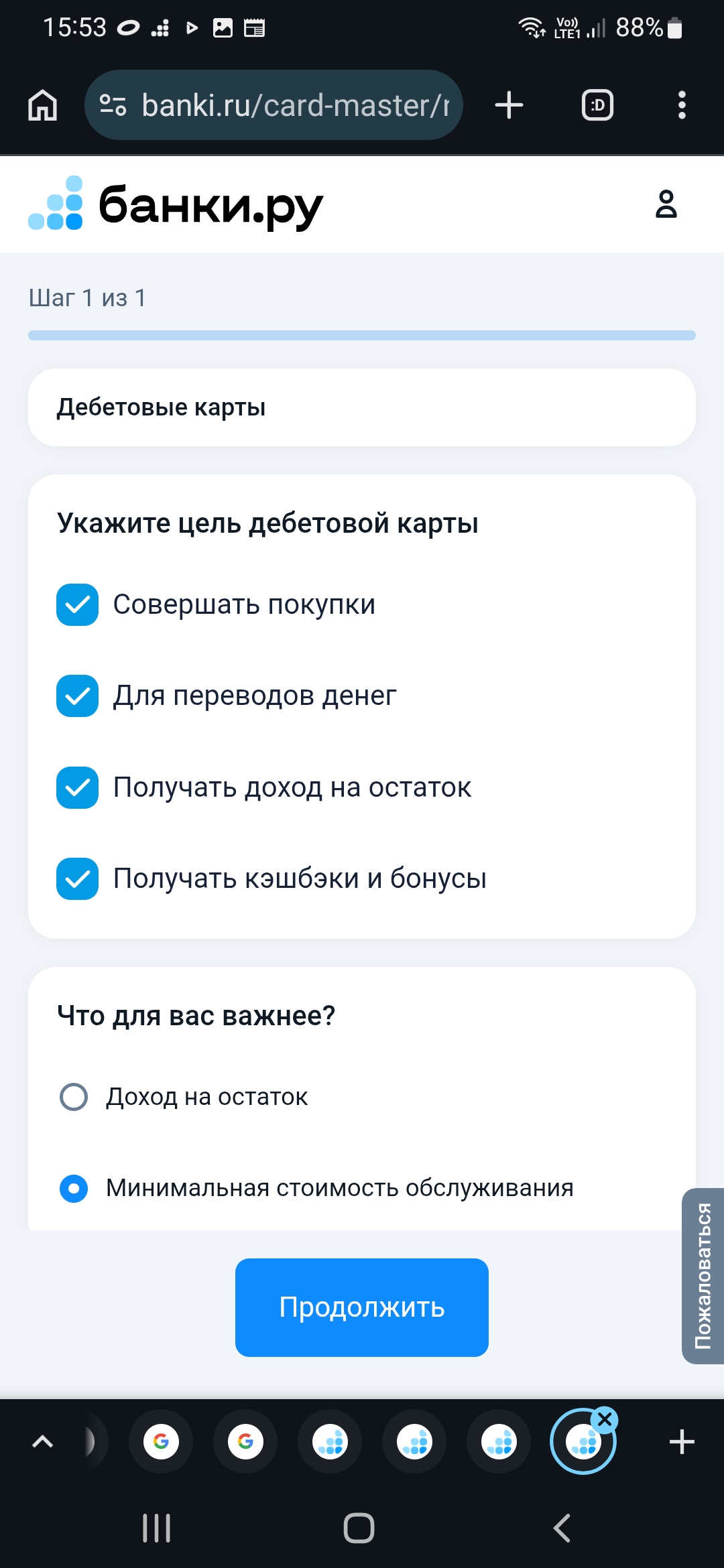Open the browser home page
This screenshot has height=1568, width=724.
click(42, 105)
